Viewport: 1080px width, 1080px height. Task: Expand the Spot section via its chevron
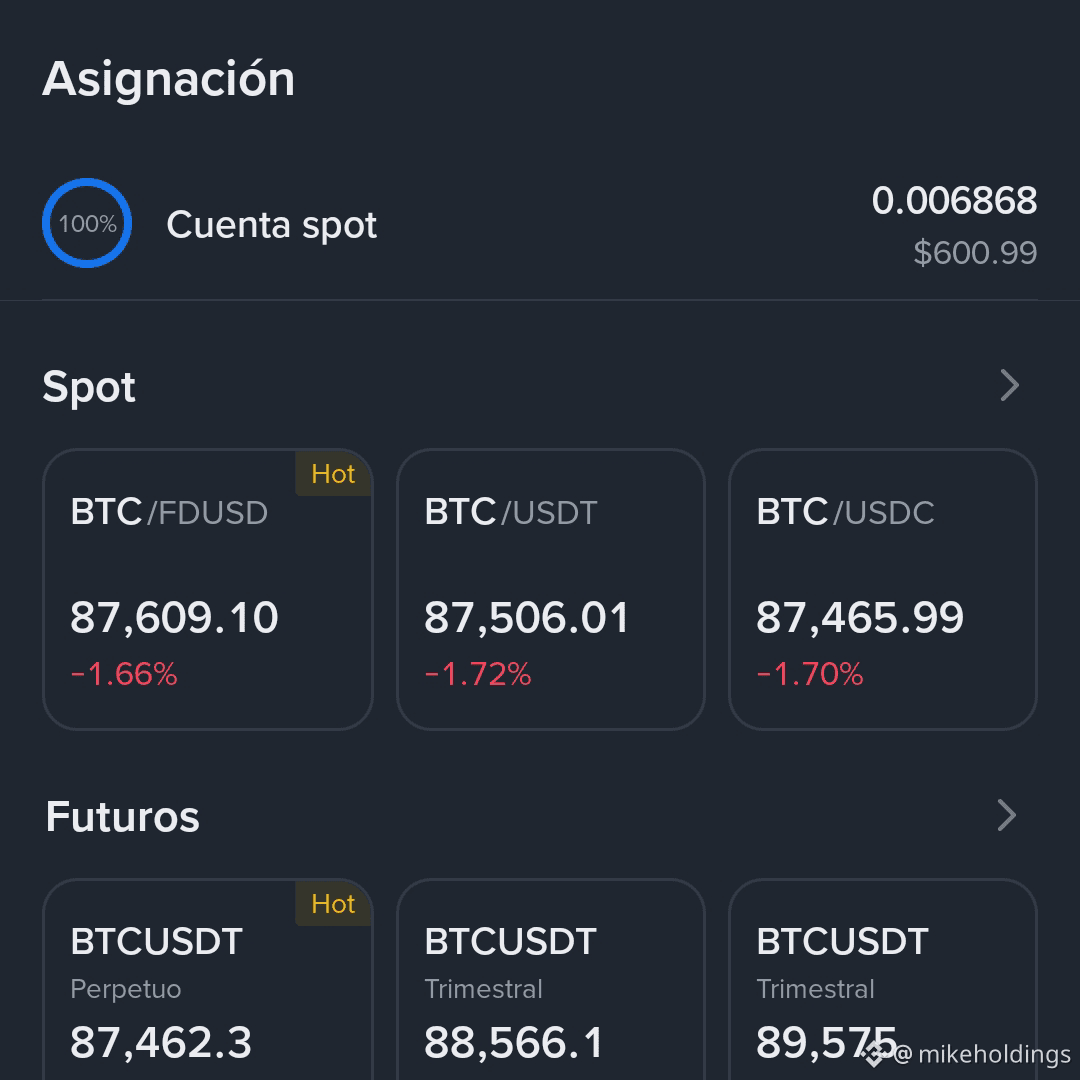coord(1009,386)
